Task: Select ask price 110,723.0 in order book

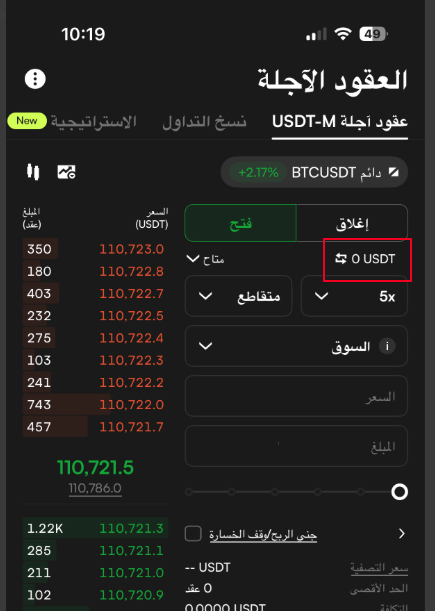Action: [x=132, y=249]
